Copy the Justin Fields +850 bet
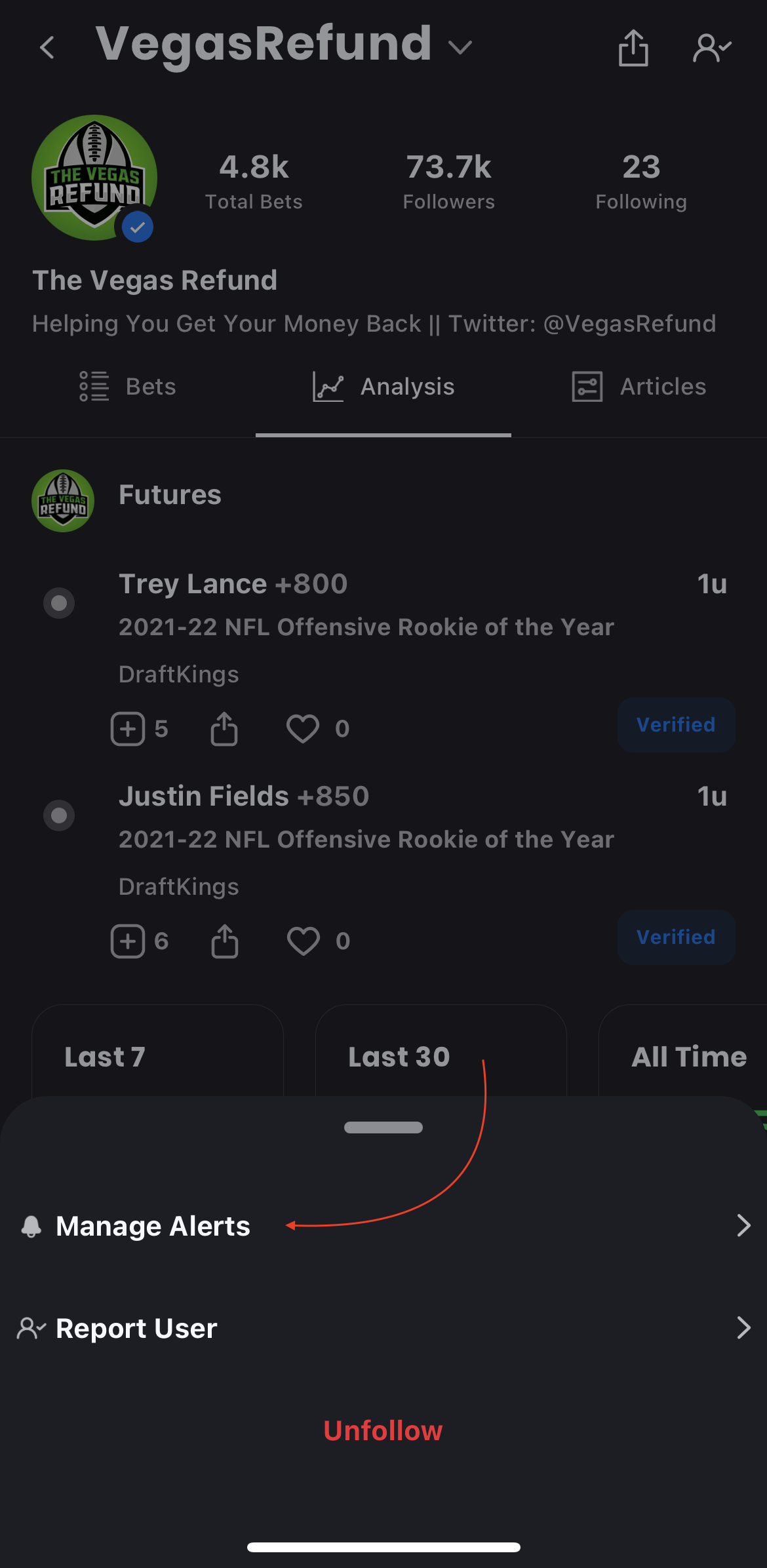Image resolution: width=767 pixels, height=1568 pixels. coord(128,941)
